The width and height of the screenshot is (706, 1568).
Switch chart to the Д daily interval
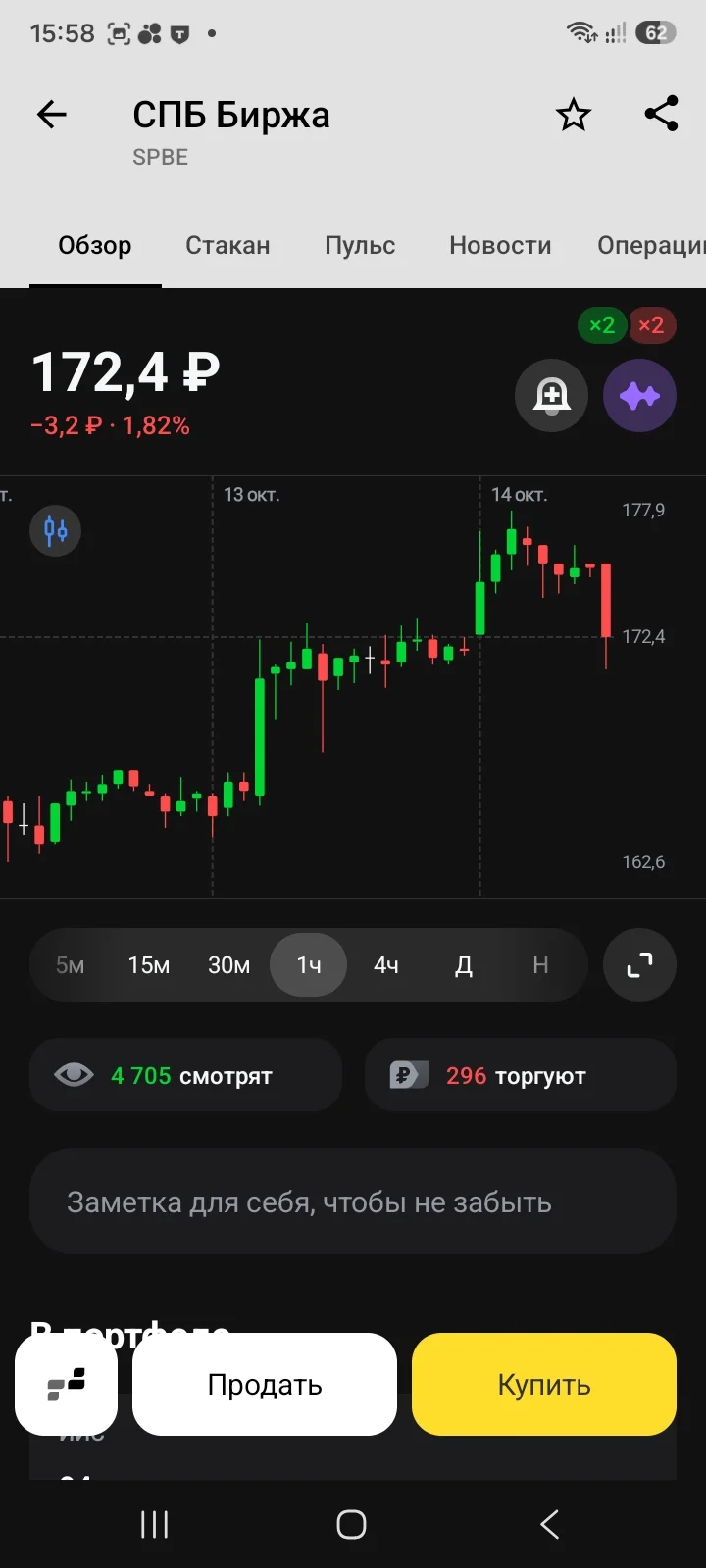click(x=464, y=965)
